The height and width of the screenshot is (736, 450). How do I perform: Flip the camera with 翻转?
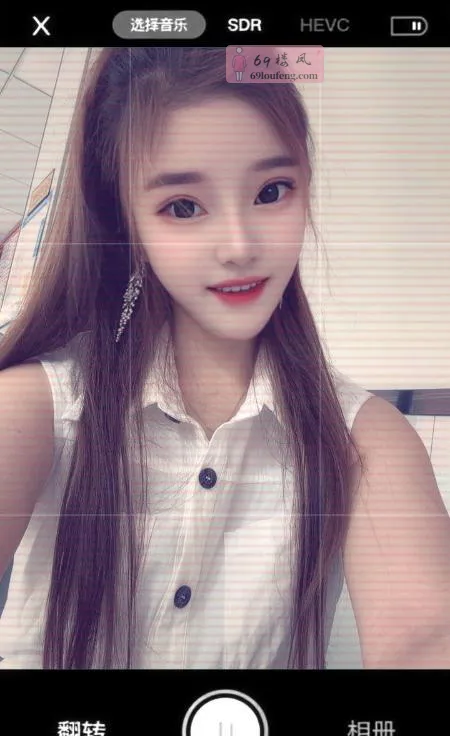pos(82,728)
